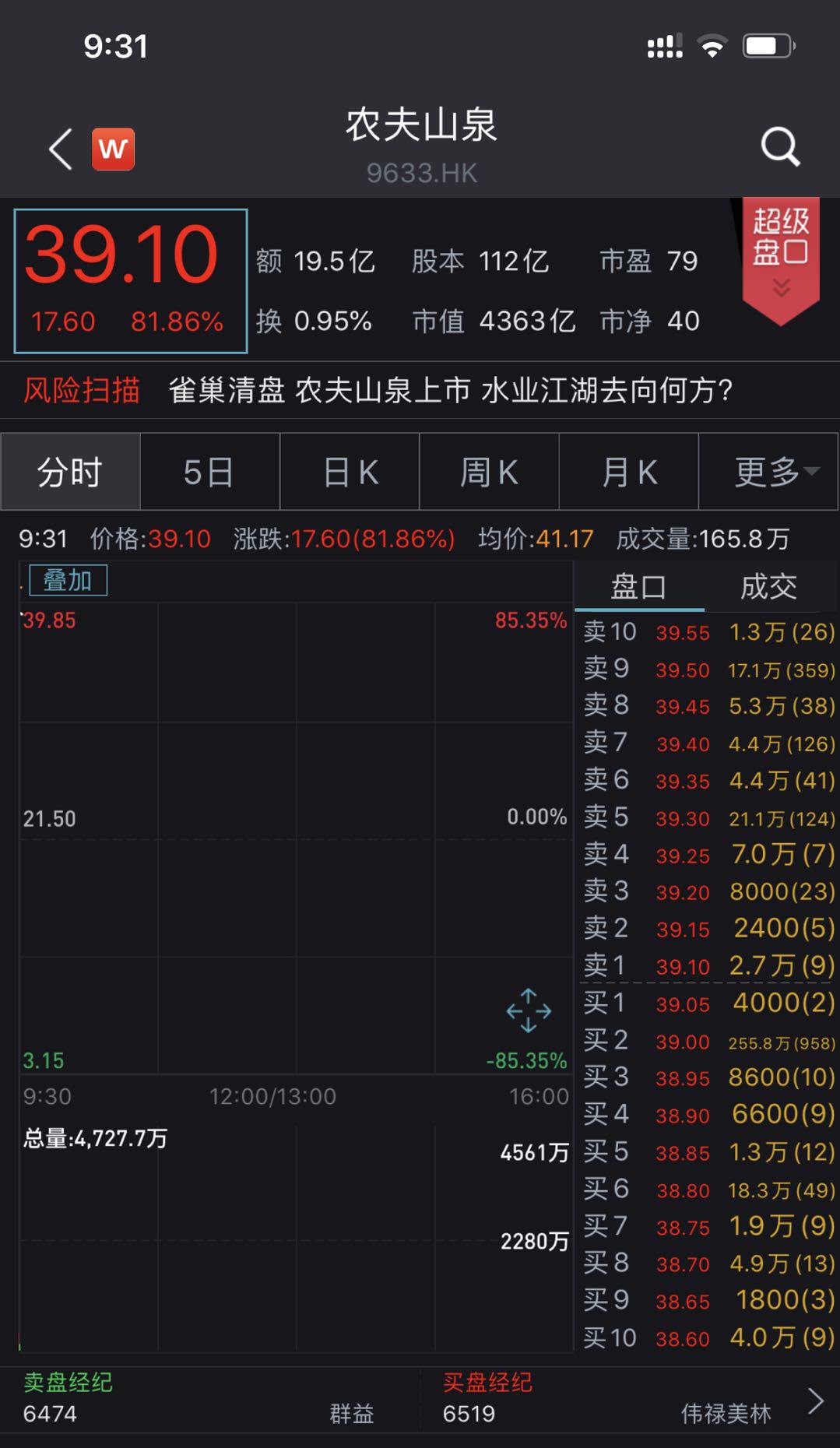This screenshot has width=840, height=1448.
Task: Open the red W icon
Action: (113, 149)
